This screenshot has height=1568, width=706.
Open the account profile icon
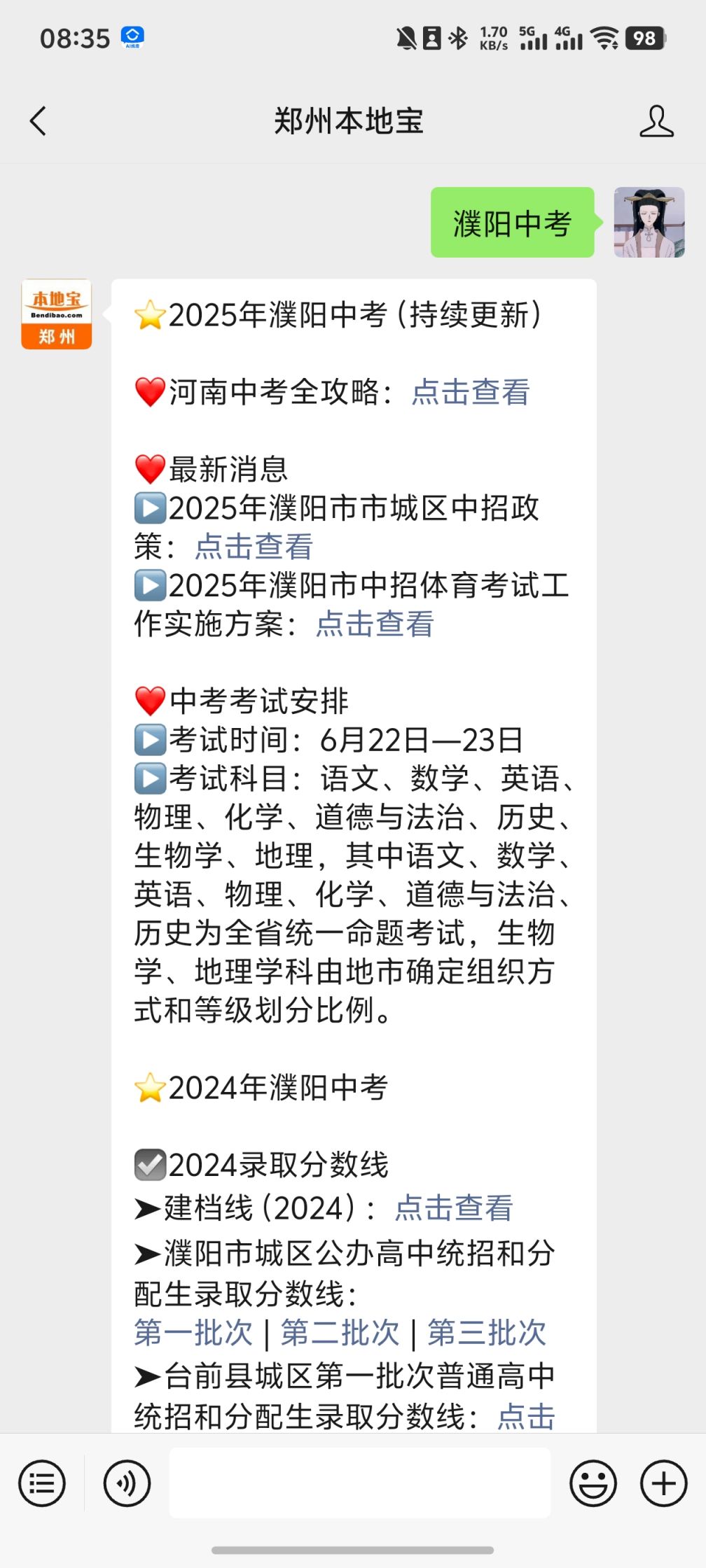656,121
